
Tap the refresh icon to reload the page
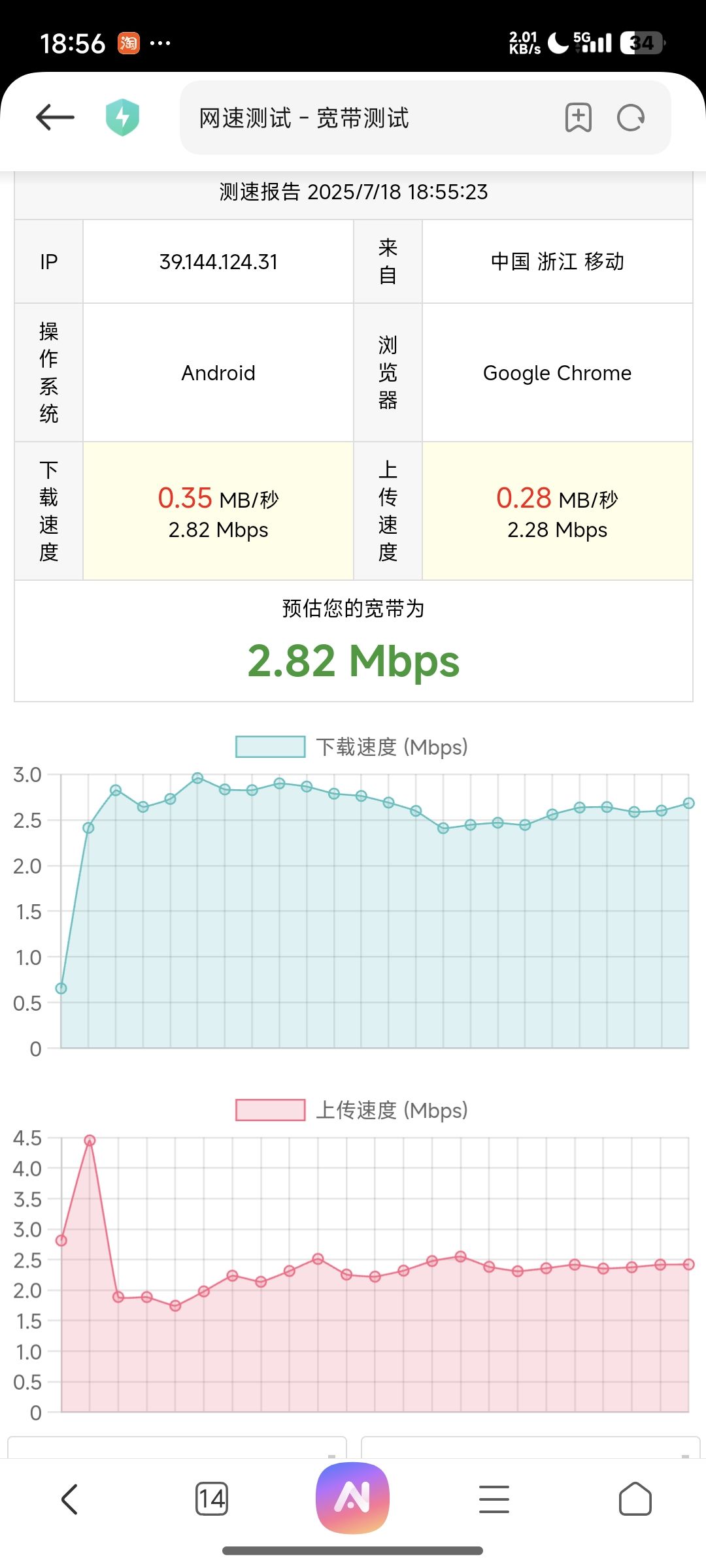(629, 118)
